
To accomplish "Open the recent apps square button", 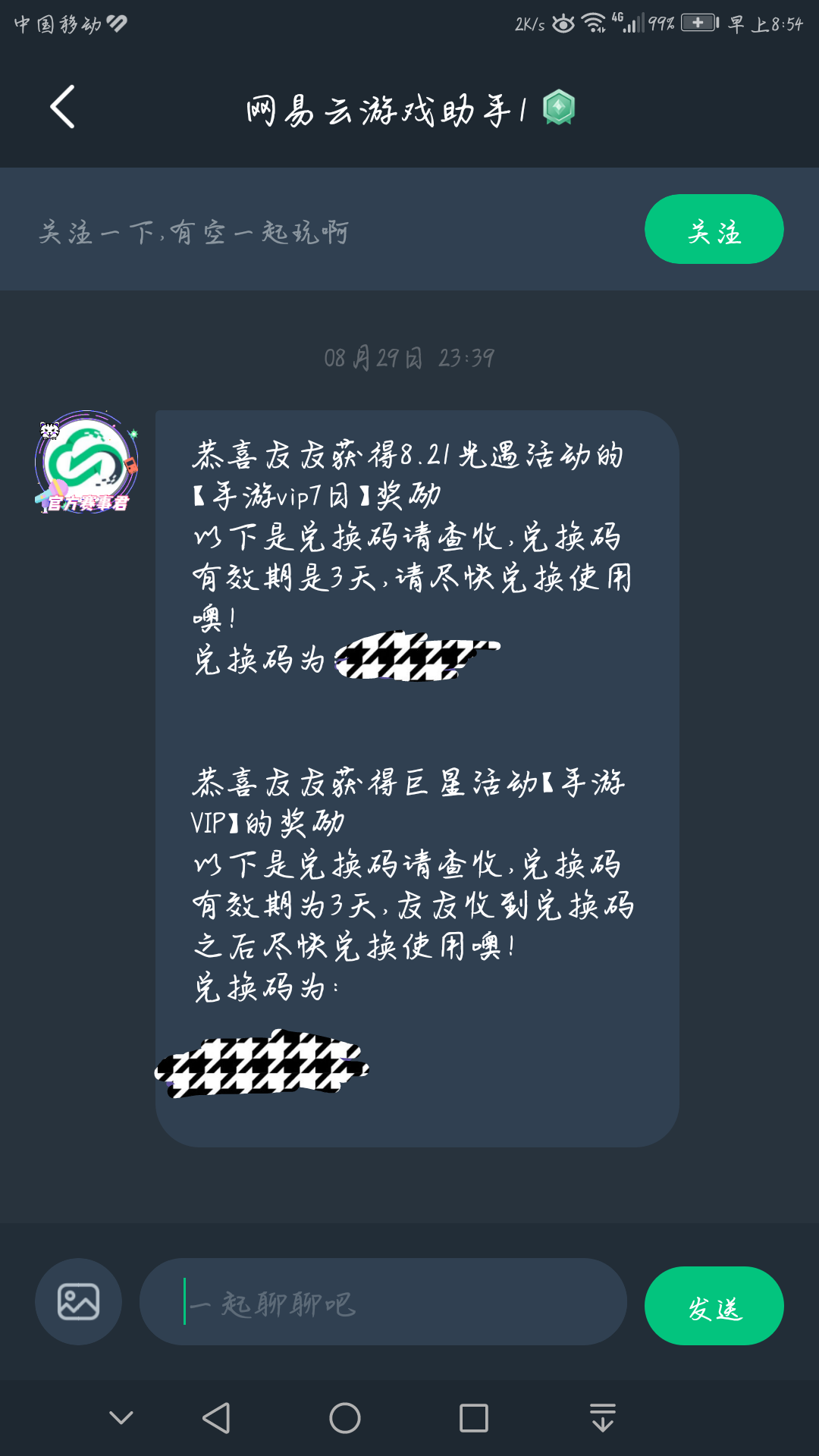I will point(474,1417).
